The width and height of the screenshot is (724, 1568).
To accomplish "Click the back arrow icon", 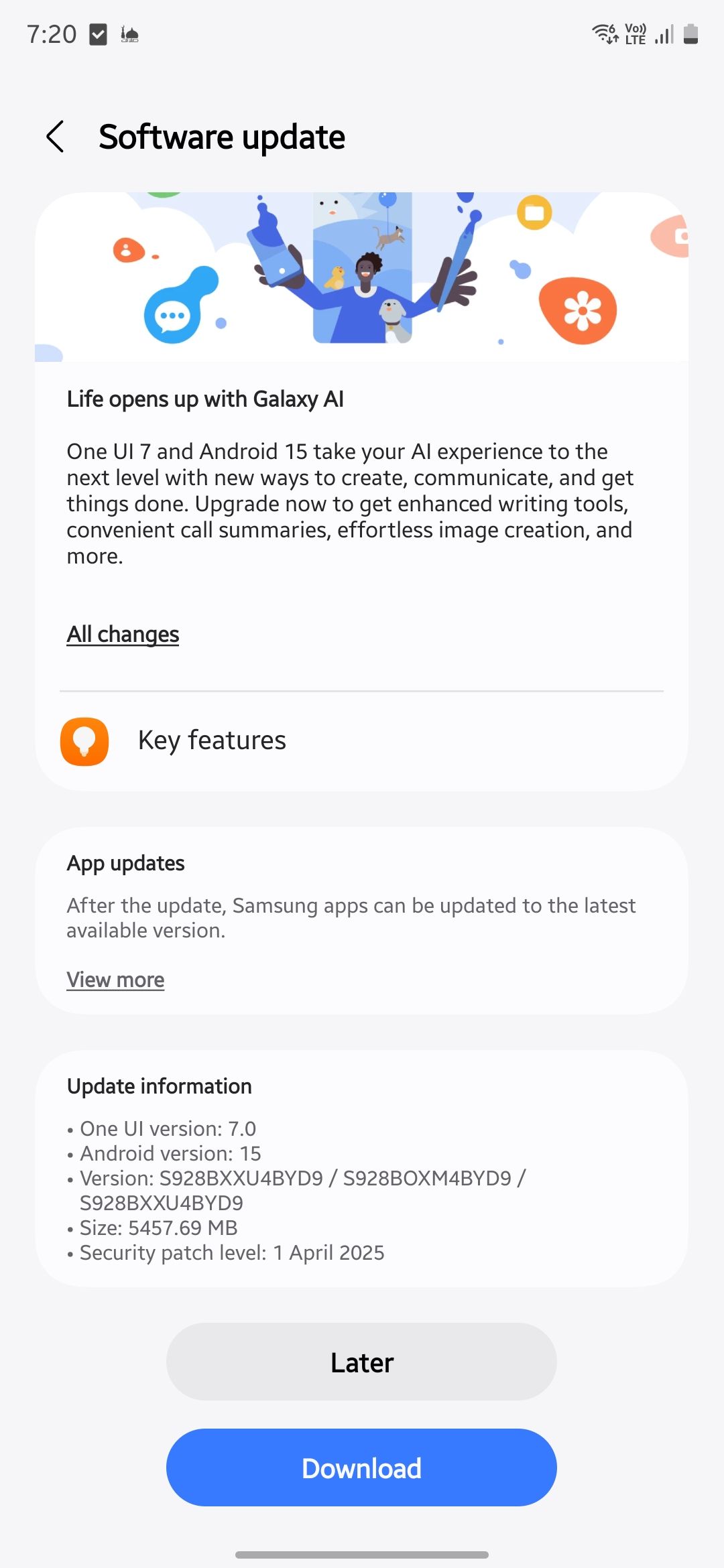I will point(56,137).
